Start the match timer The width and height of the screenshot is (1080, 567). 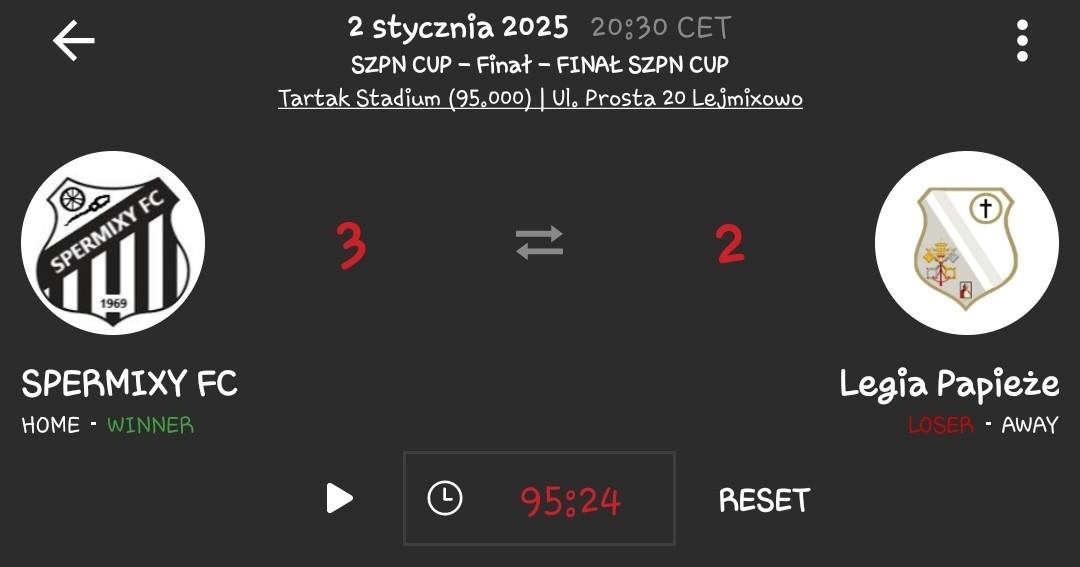click(x=340, y=498)
